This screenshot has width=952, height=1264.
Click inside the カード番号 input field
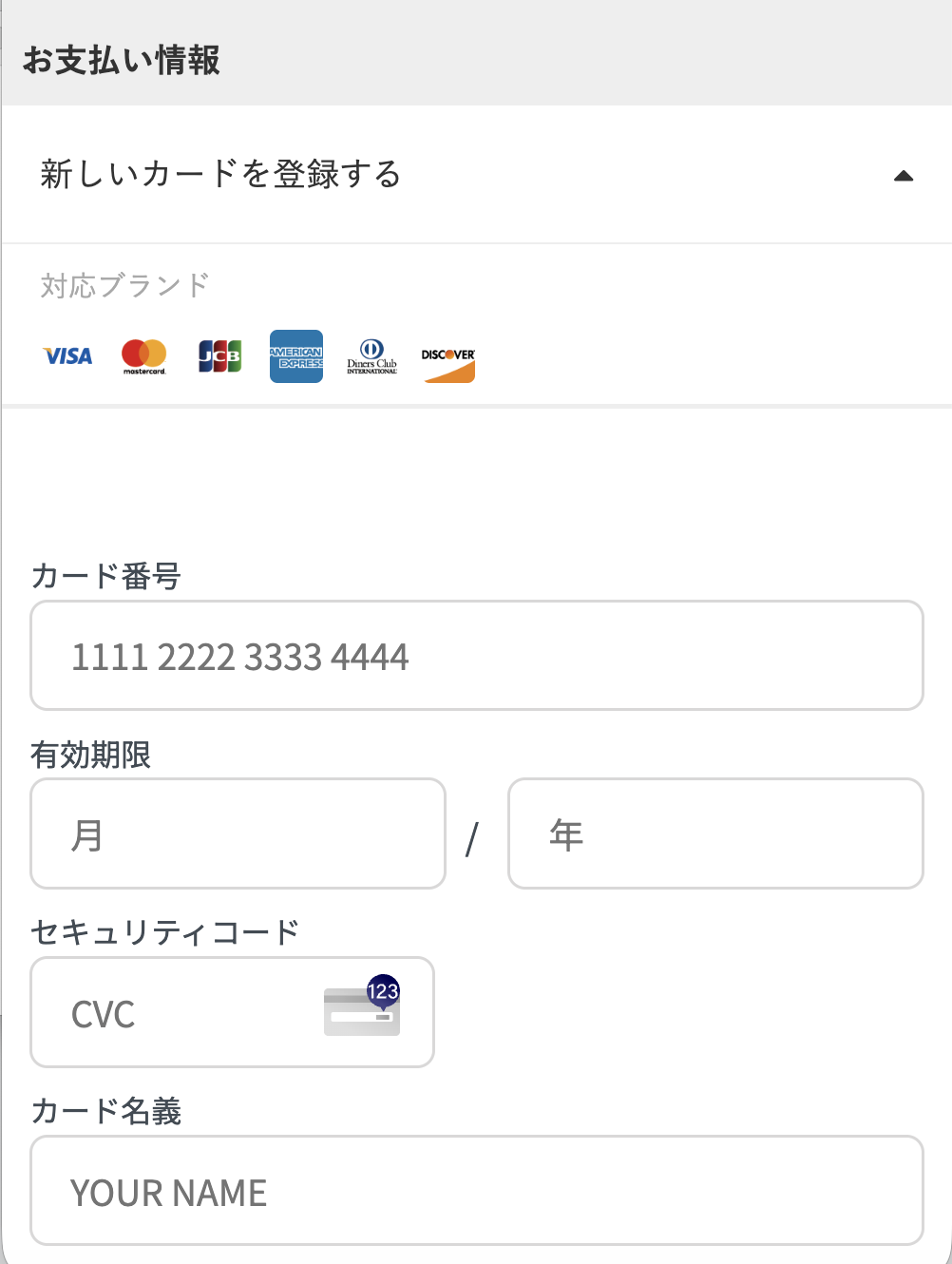pos(475,656)
